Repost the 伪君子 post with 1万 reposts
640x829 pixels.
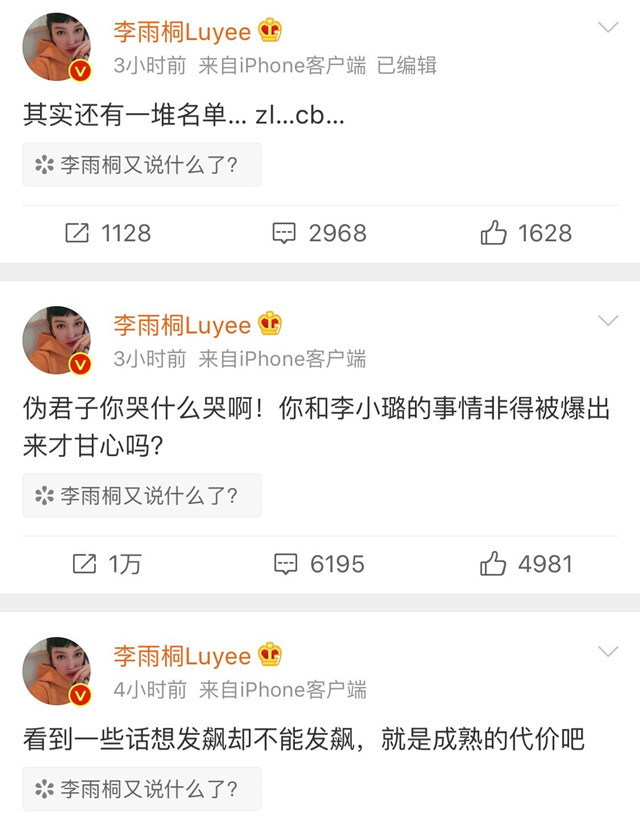click(107, 564)
